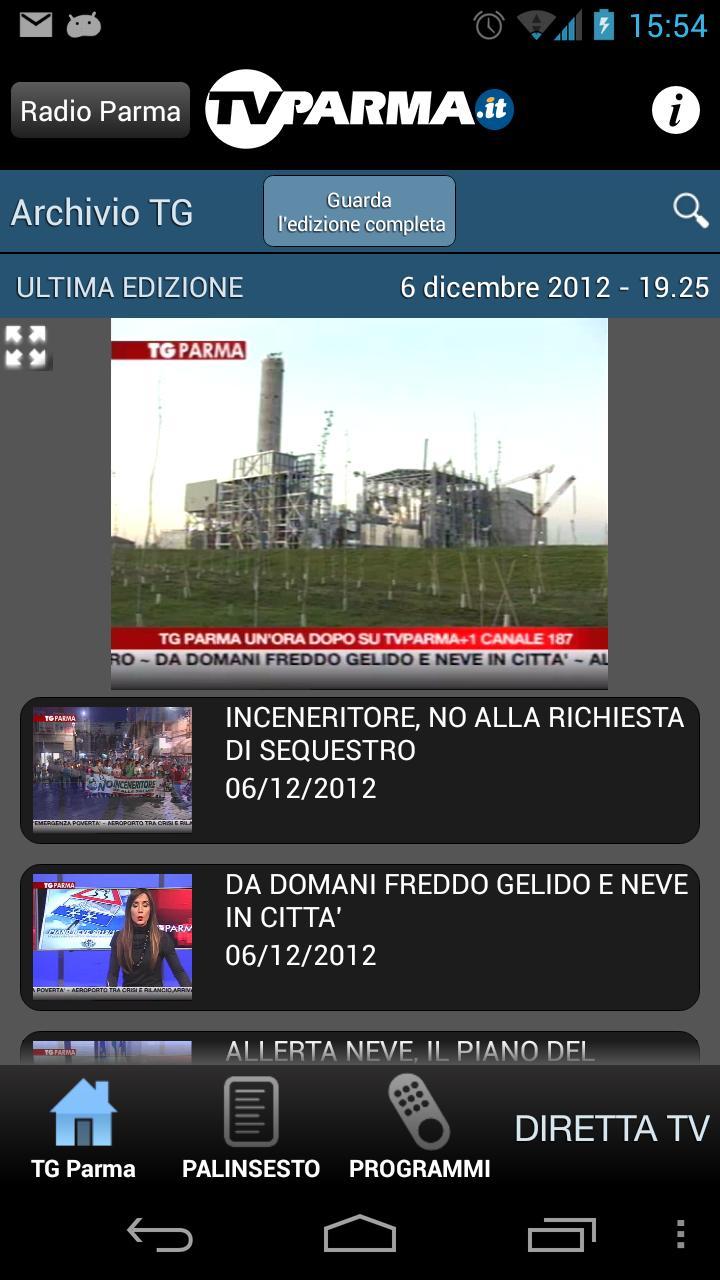Tap Guarda l'edizione completa
720x1280 pixels.
358,211
